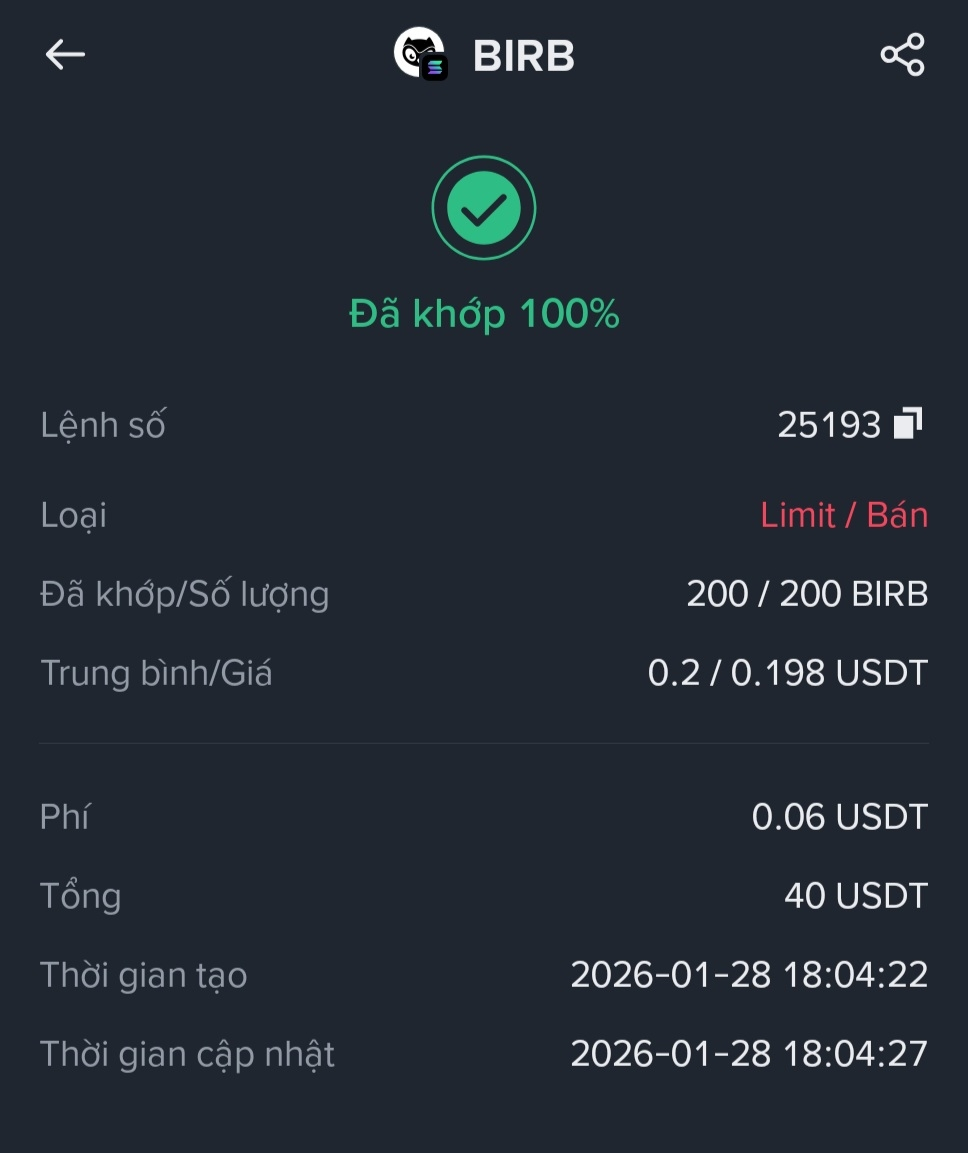Copy order number 25193

908,424
